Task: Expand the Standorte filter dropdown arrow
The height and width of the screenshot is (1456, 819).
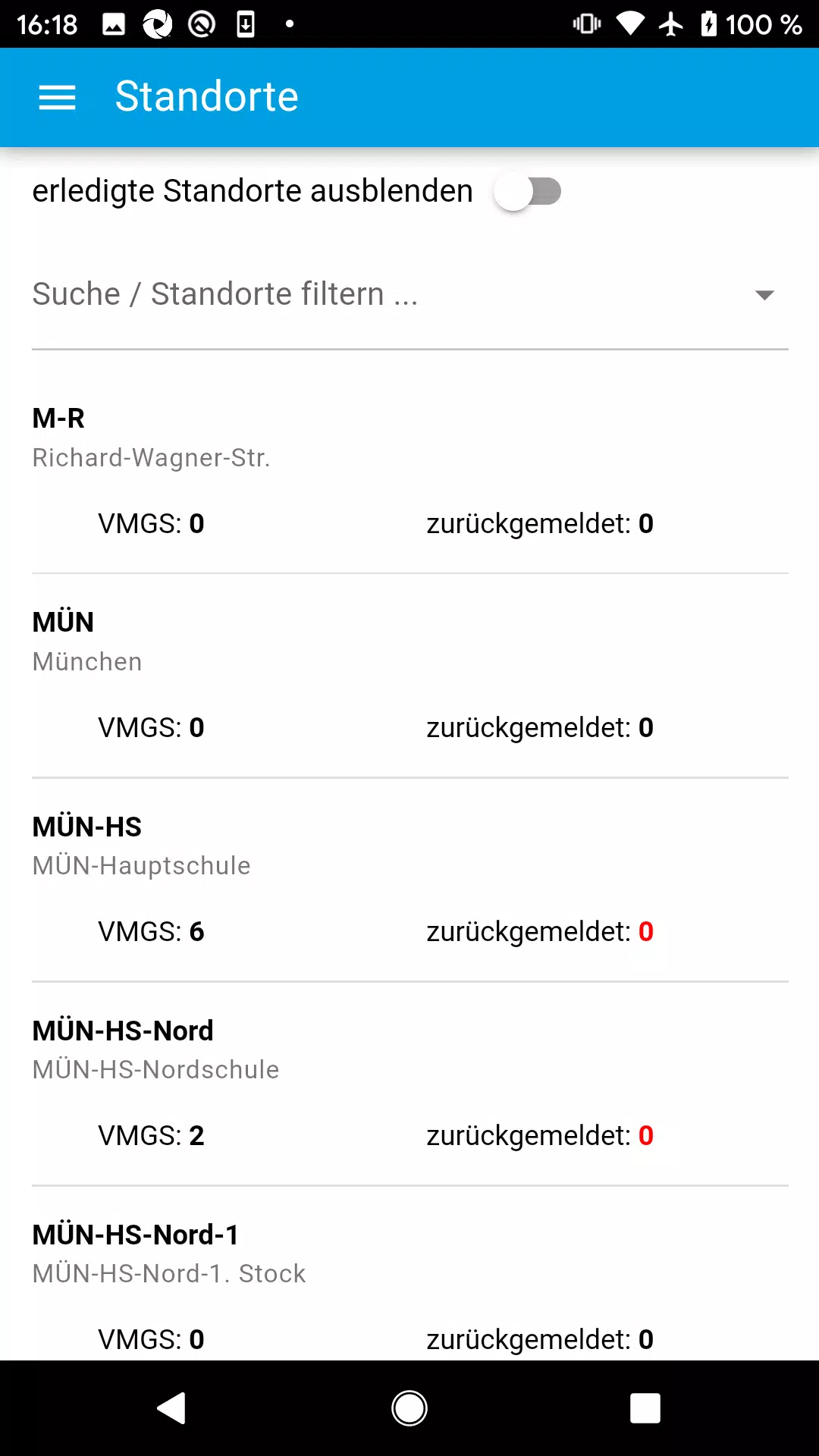Action: click(764, 295)
